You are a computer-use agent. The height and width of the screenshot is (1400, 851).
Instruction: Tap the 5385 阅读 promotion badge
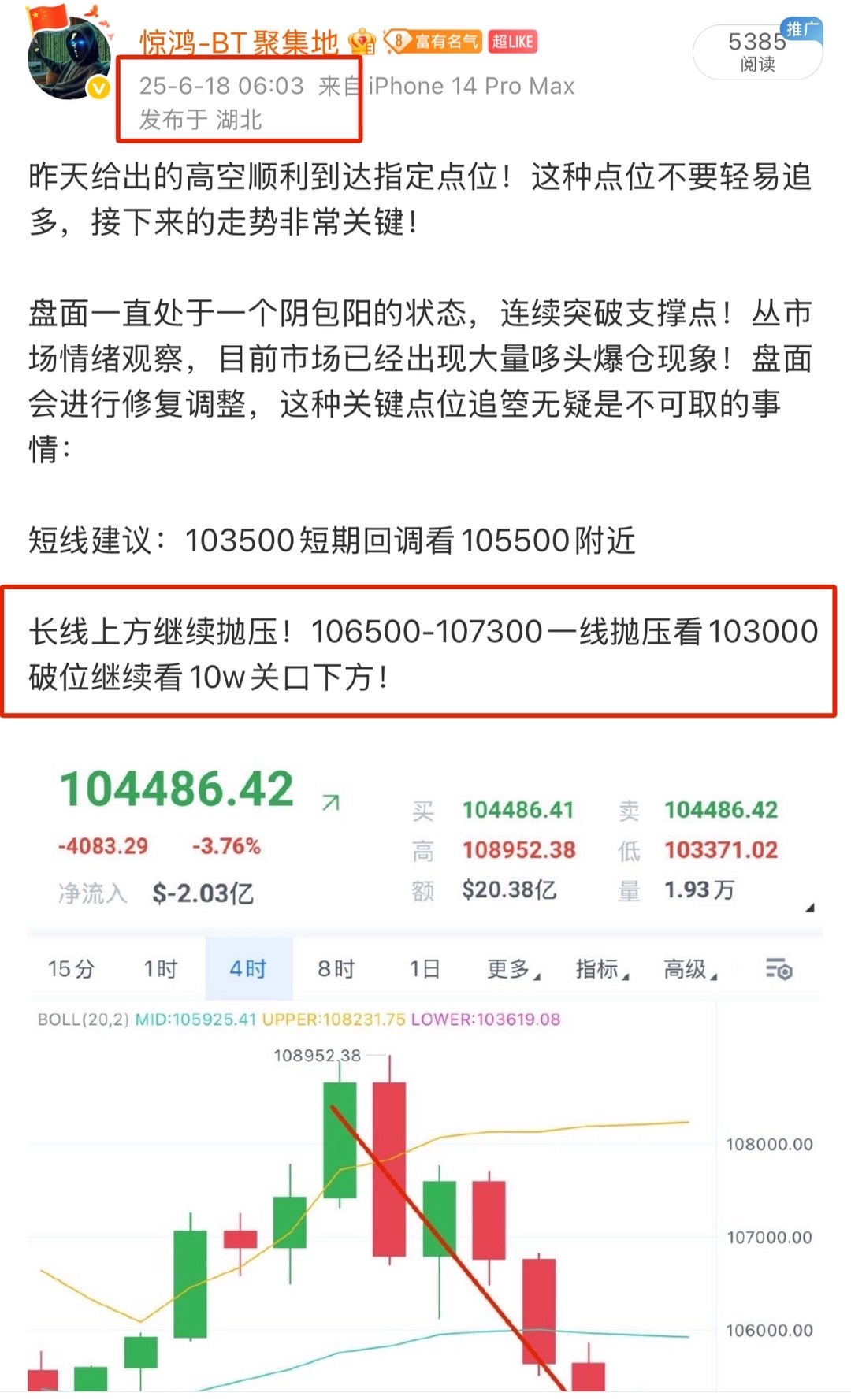757,50
